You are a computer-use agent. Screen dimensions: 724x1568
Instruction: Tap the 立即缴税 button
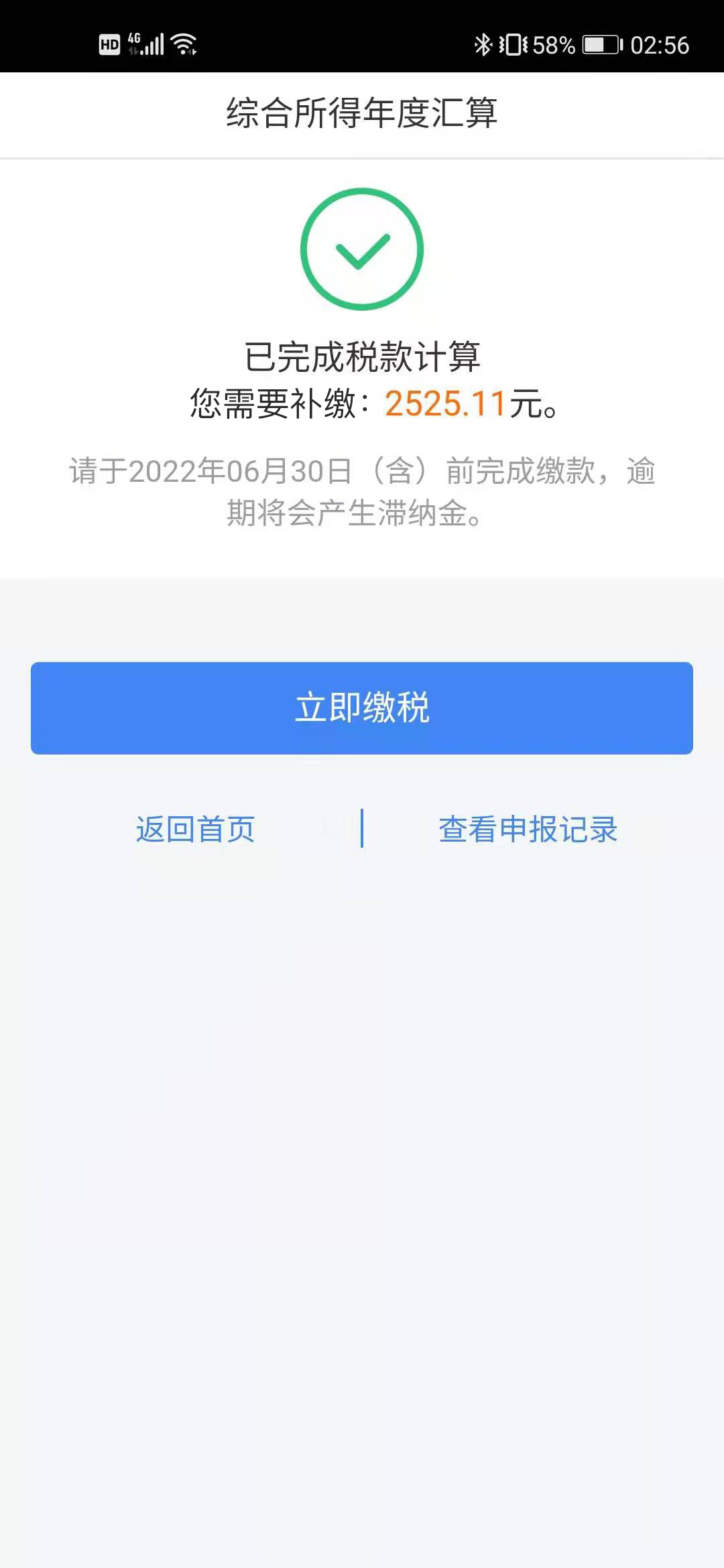[x=362, y=708]
